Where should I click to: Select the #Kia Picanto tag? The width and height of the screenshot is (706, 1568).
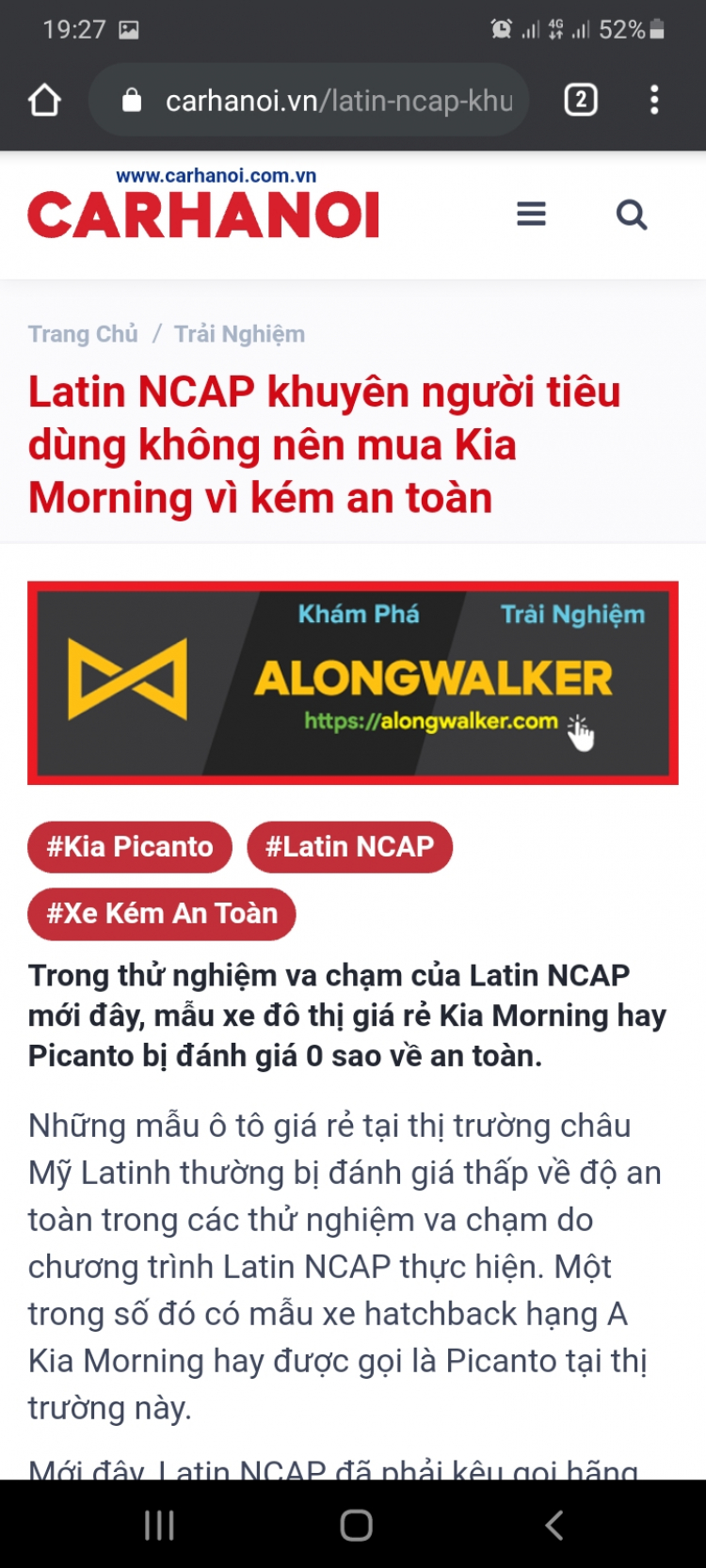click(x=130, y=847)
